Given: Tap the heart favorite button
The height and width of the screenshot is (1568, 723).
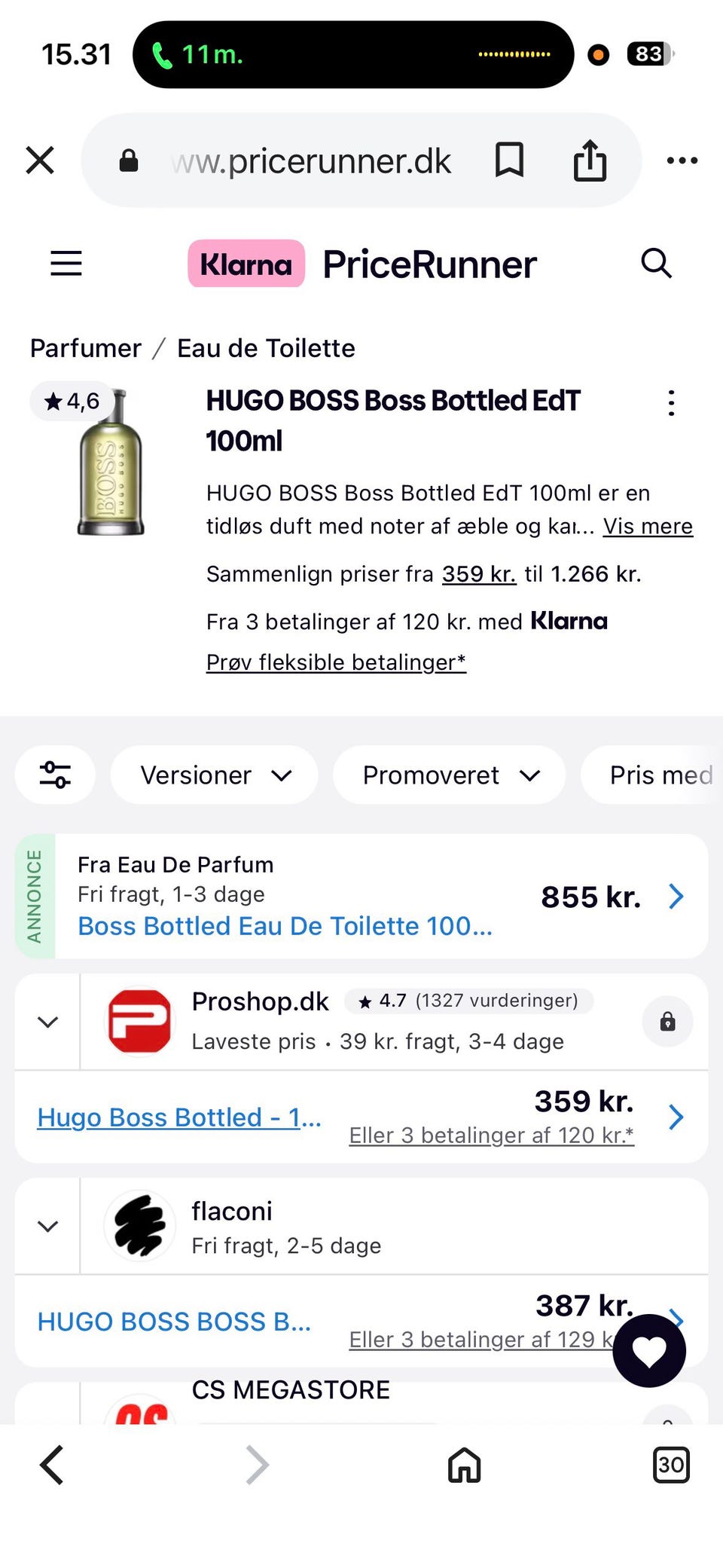Looking at the screenshot, I should 649,1350.
